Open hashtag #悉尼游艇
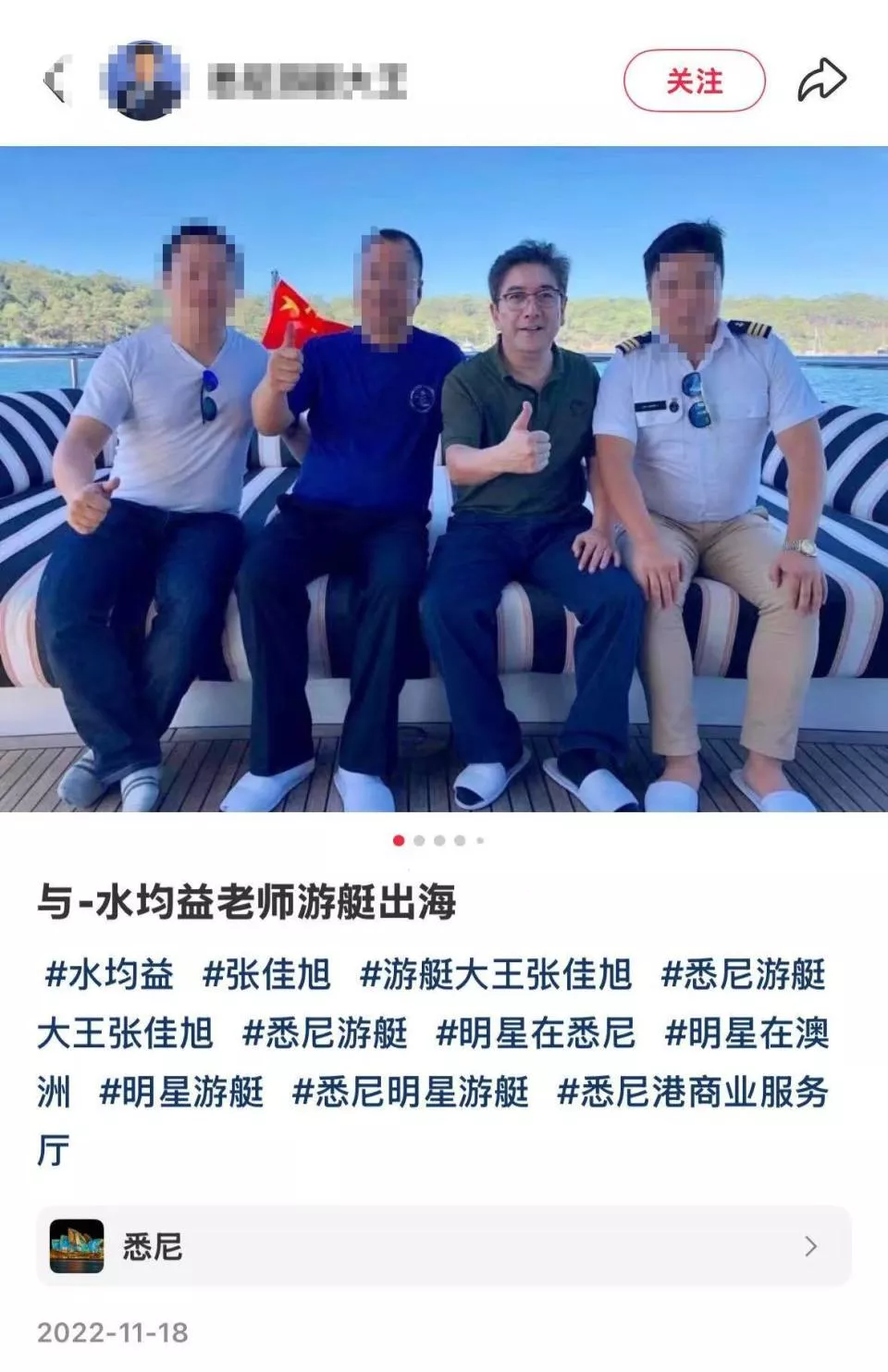 [325, 1034]
